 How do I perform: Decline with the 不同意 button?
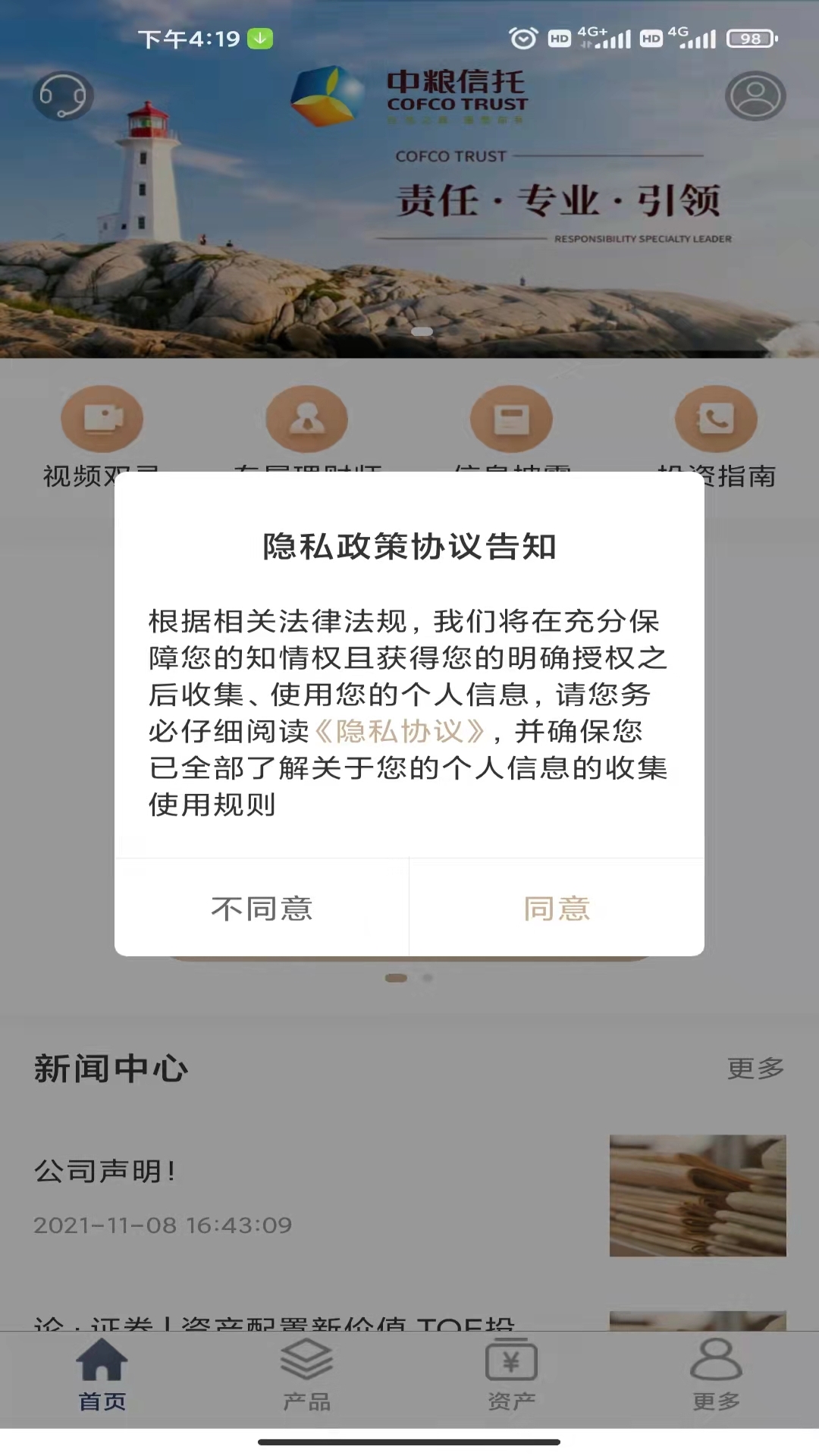(262, 908)
